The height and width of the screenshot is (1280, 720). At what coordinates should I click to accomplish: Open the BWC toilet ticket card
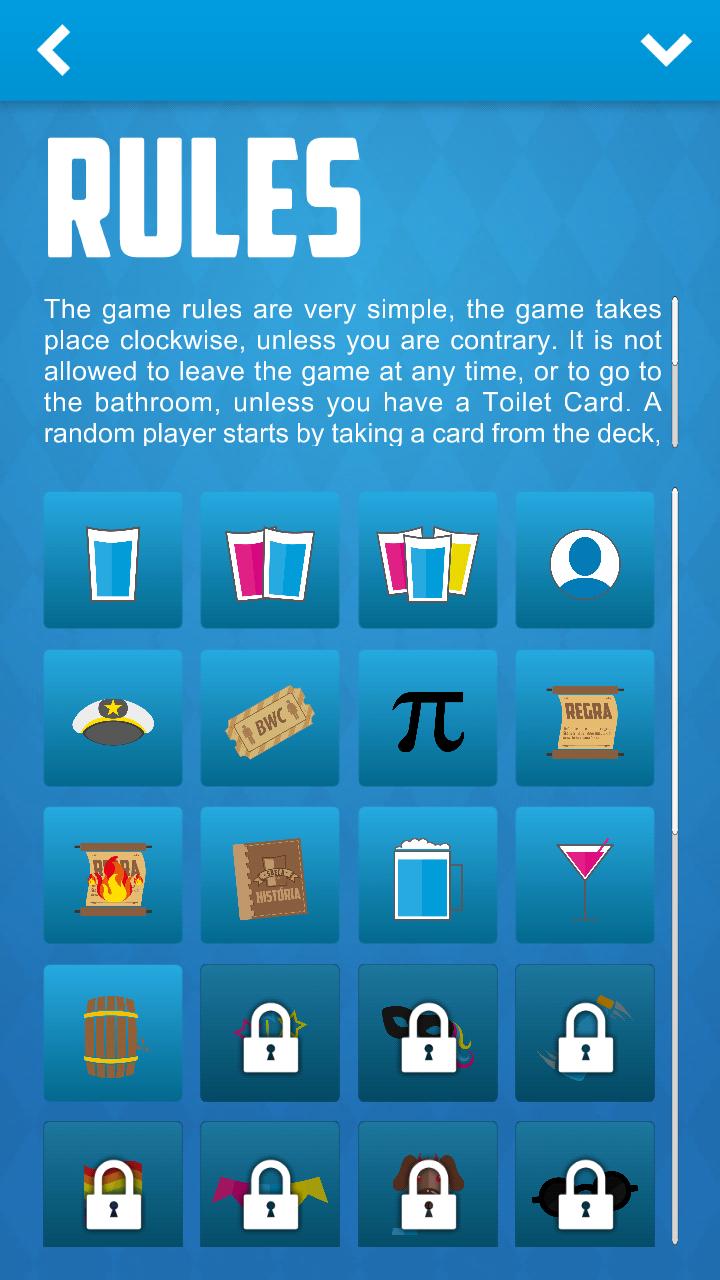[270, 718]
